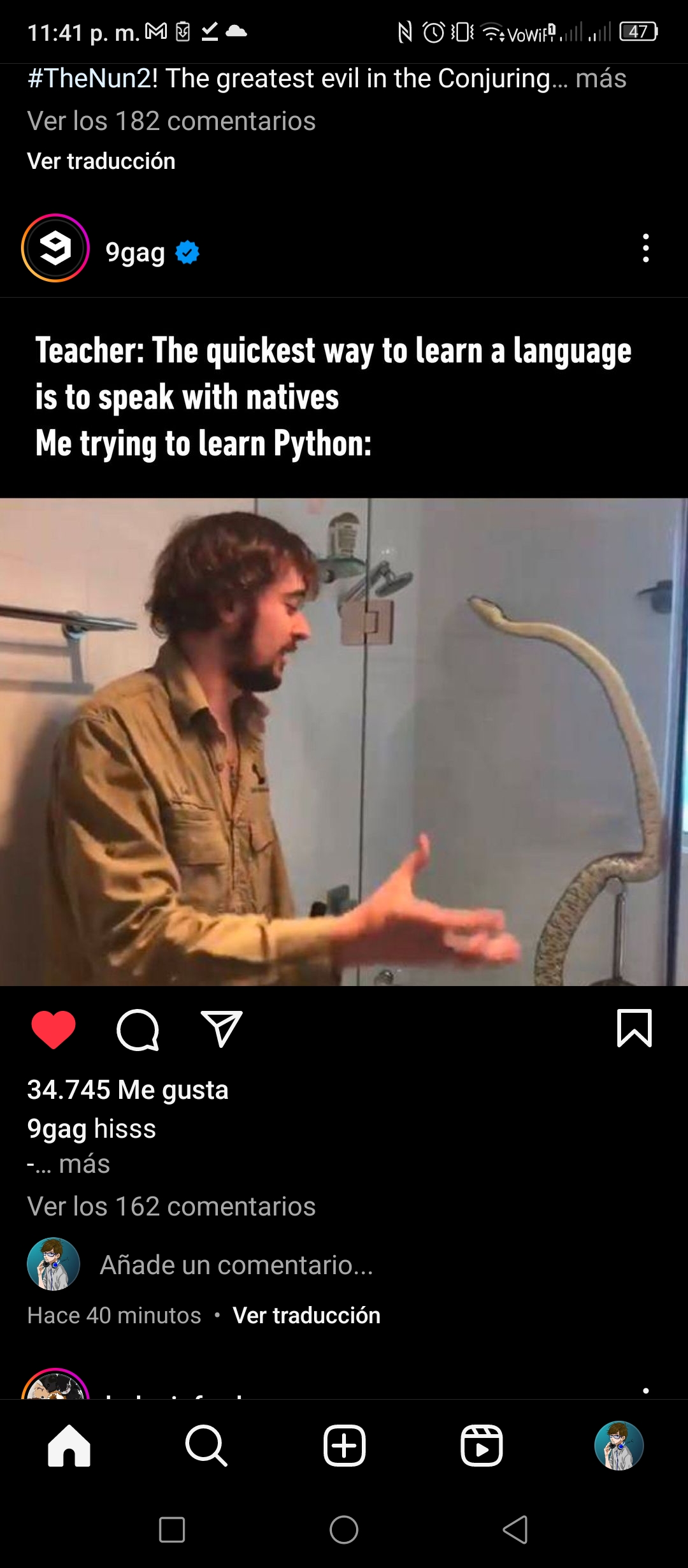This screenshot has width=688, height=1568.
Task: Switch to the Search tab
Action: (x=206, y=1446)
